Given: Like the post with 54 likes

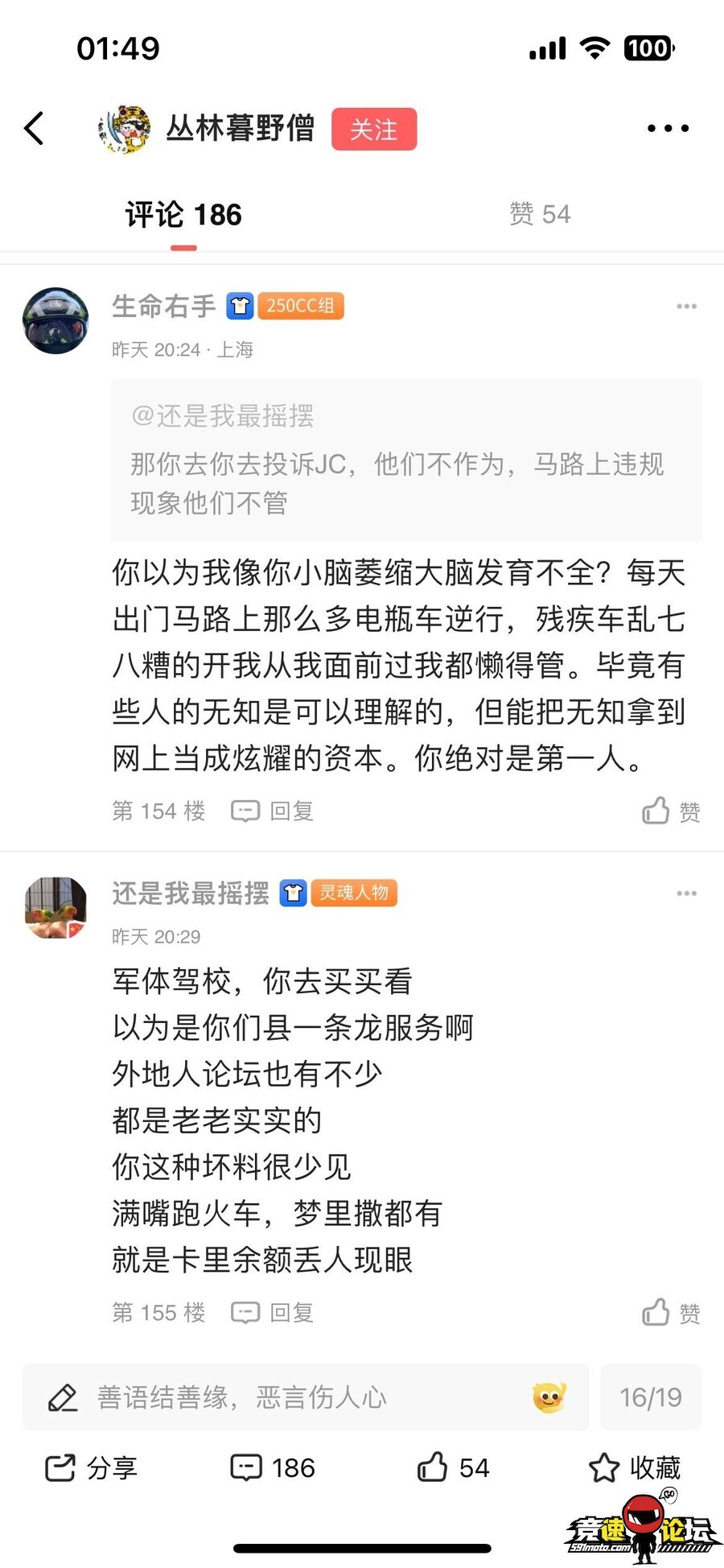Looking at the screenshot, I should point(454,1467).
